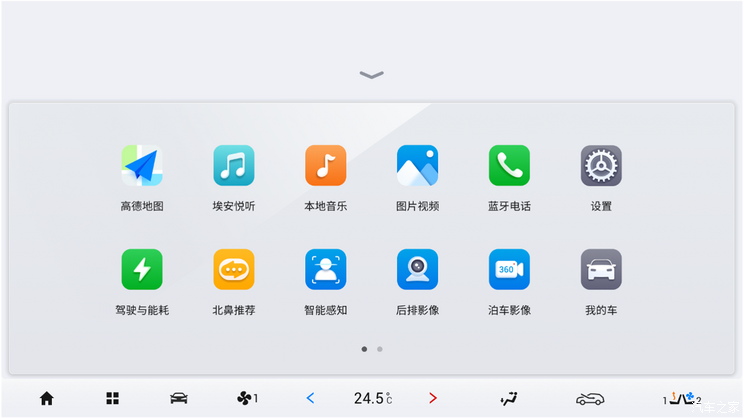Open 蓝牙电话 Bluetooth phone
This screenshot has height=418, width=744.
pyautogui.click(x=509, y=166)
